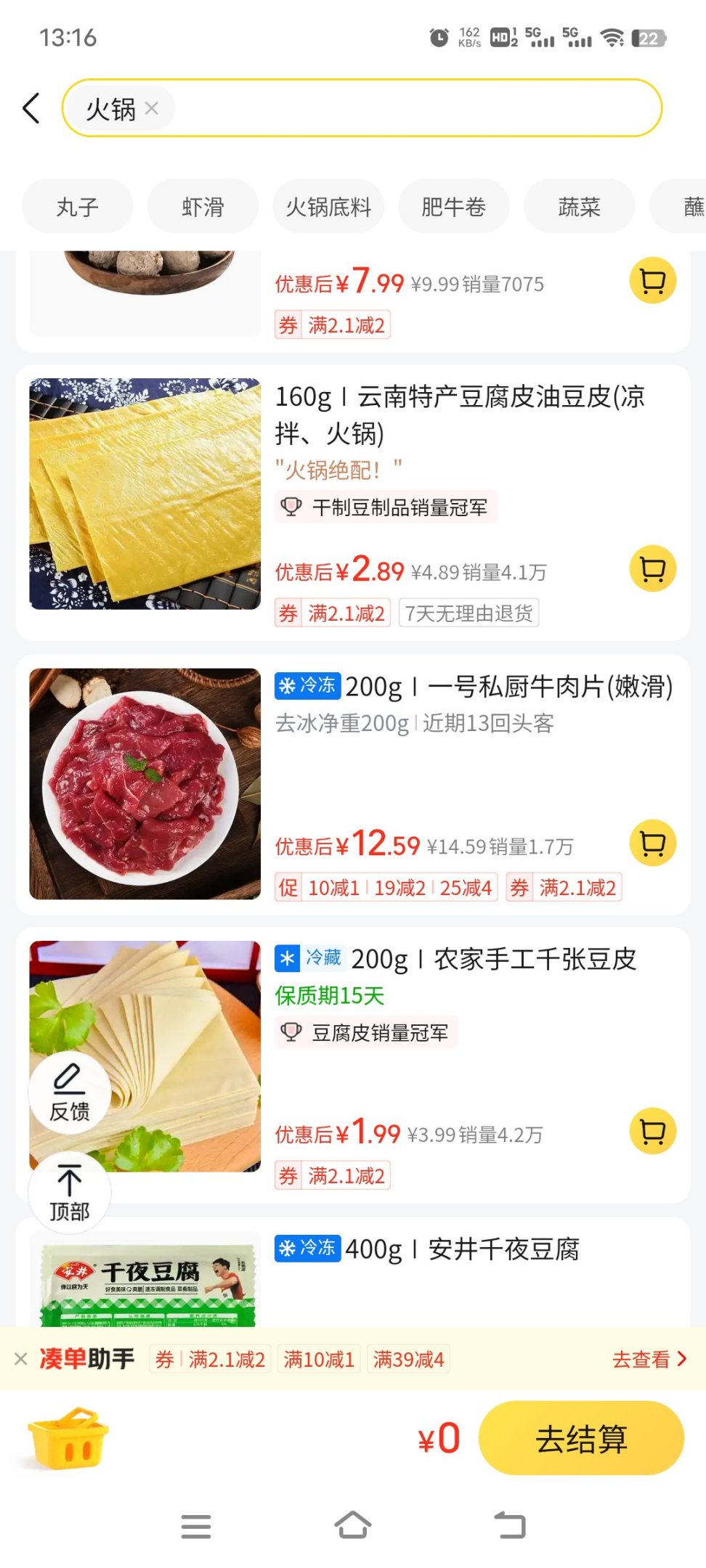Tap 去查看 in the 凑单助手 bar
Screen dimensions: 706x1568
coord(649,1359)
